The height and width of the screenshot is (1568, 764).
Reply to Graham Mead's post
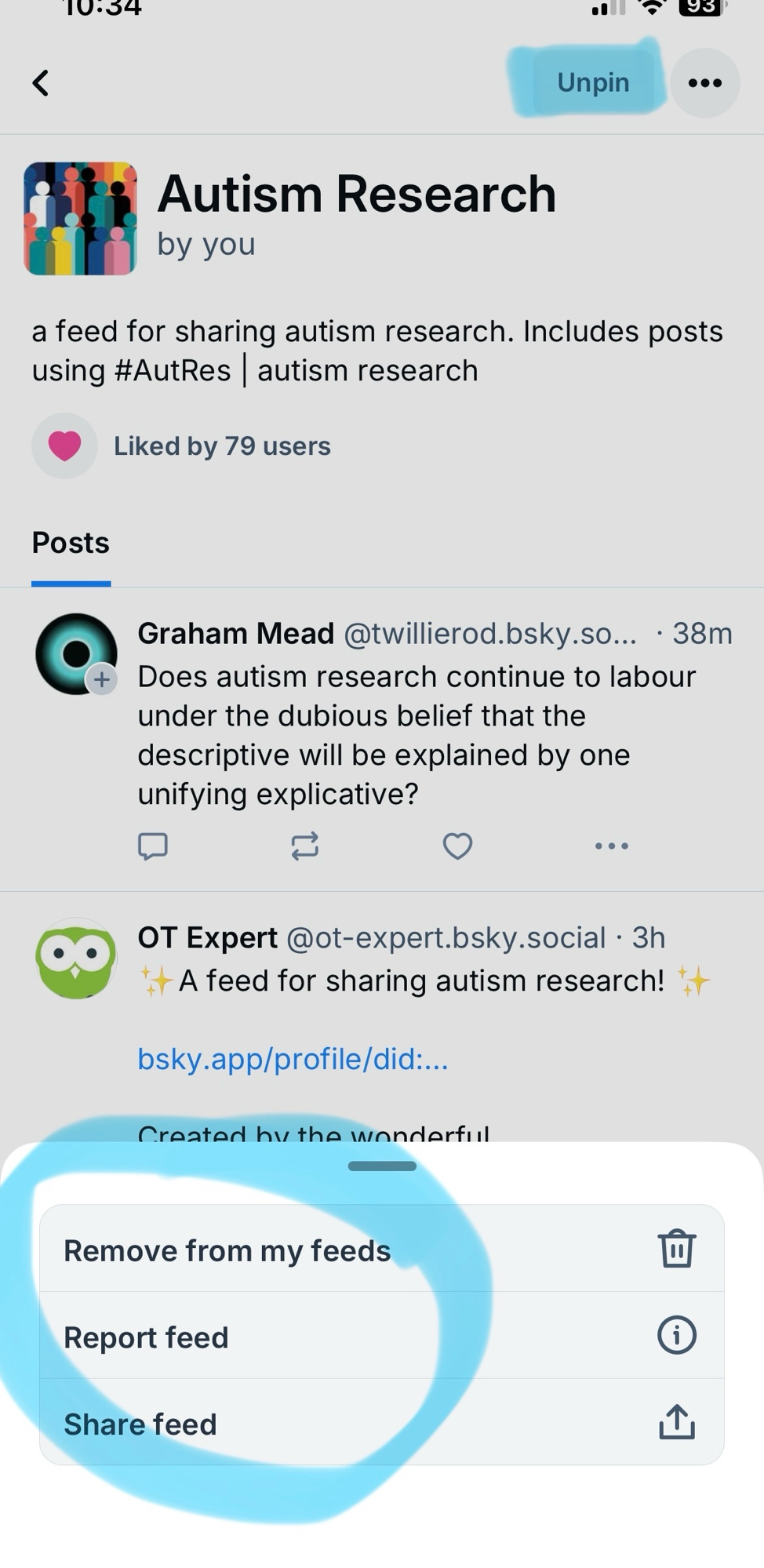(152, 846)
